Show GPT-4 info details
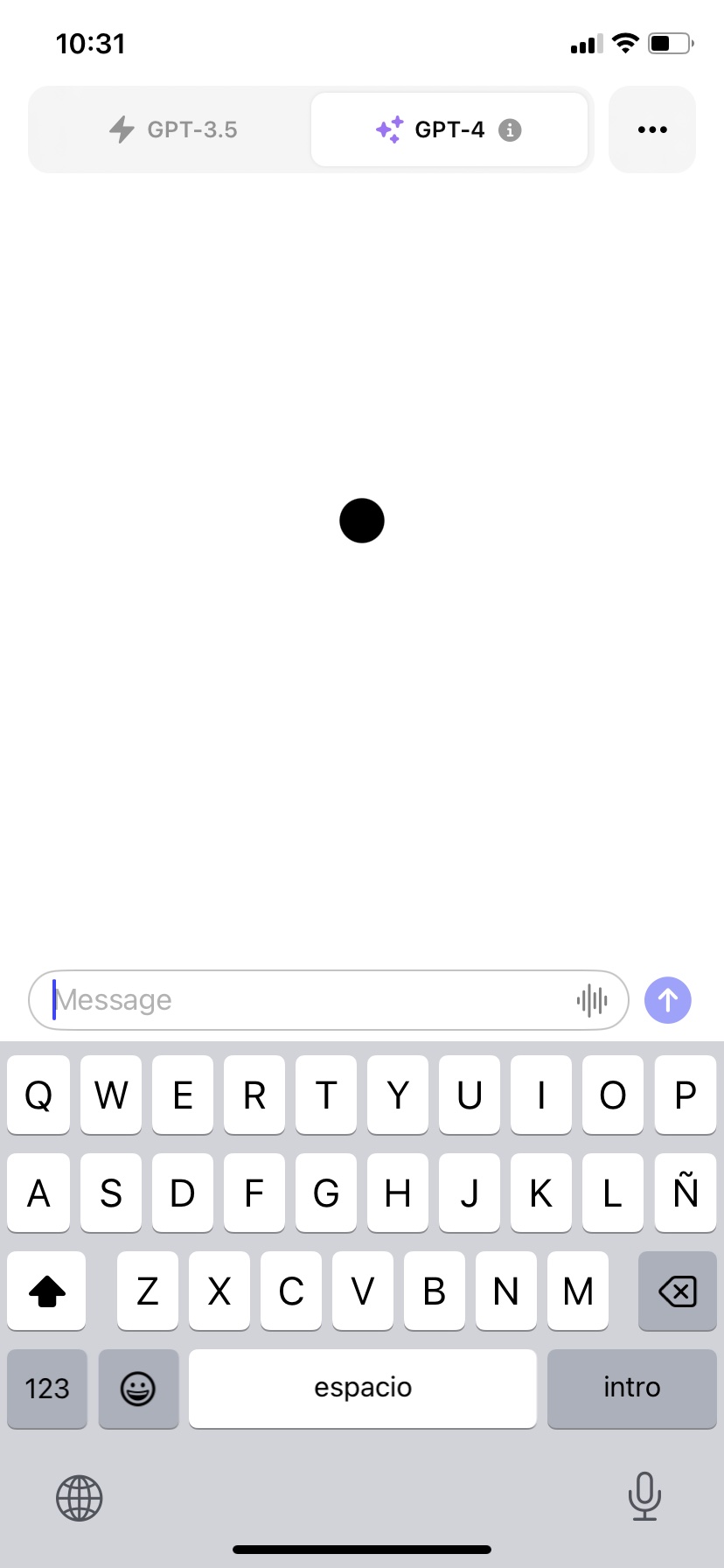The image size is (724, 1568). coord(510,130)
